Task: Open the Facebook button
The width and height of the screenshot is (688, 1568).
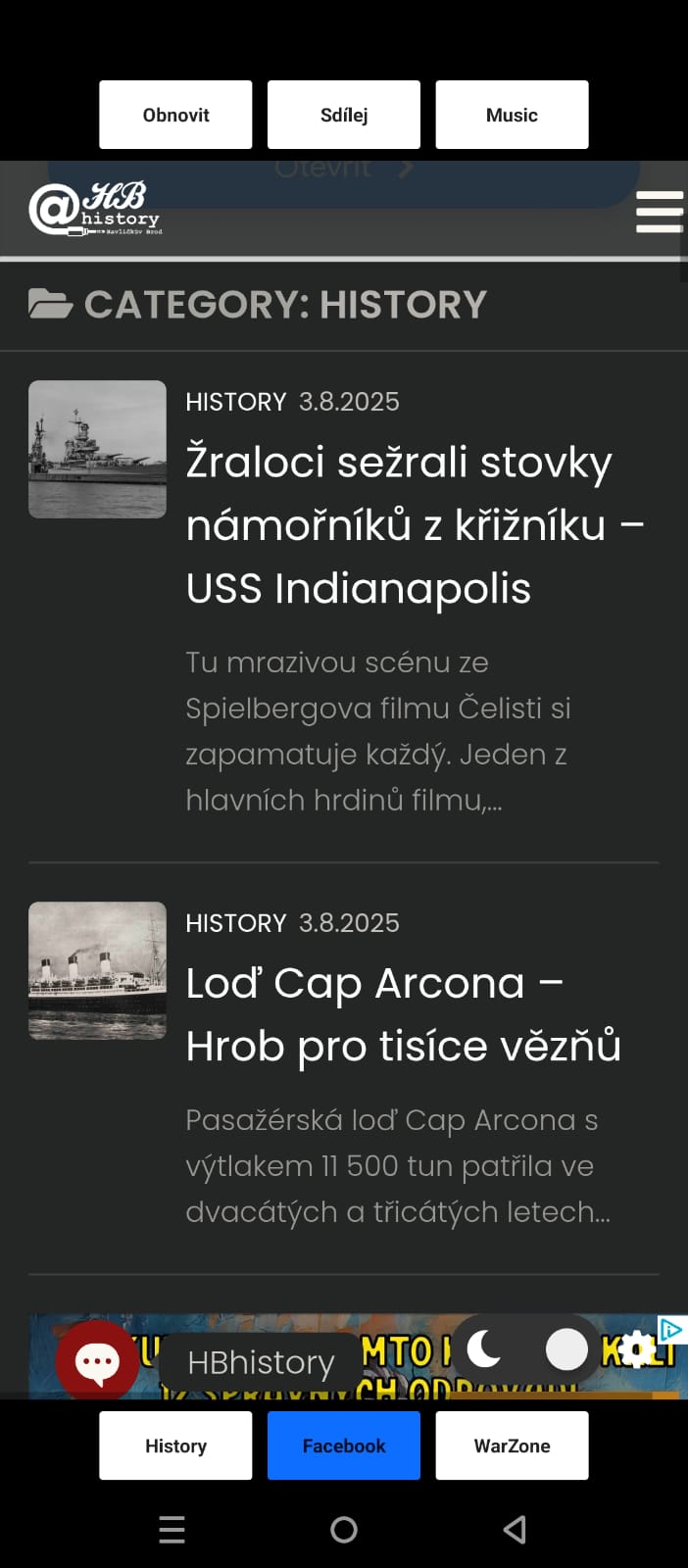Action: pyautogui.click(x=344, y=1445)
